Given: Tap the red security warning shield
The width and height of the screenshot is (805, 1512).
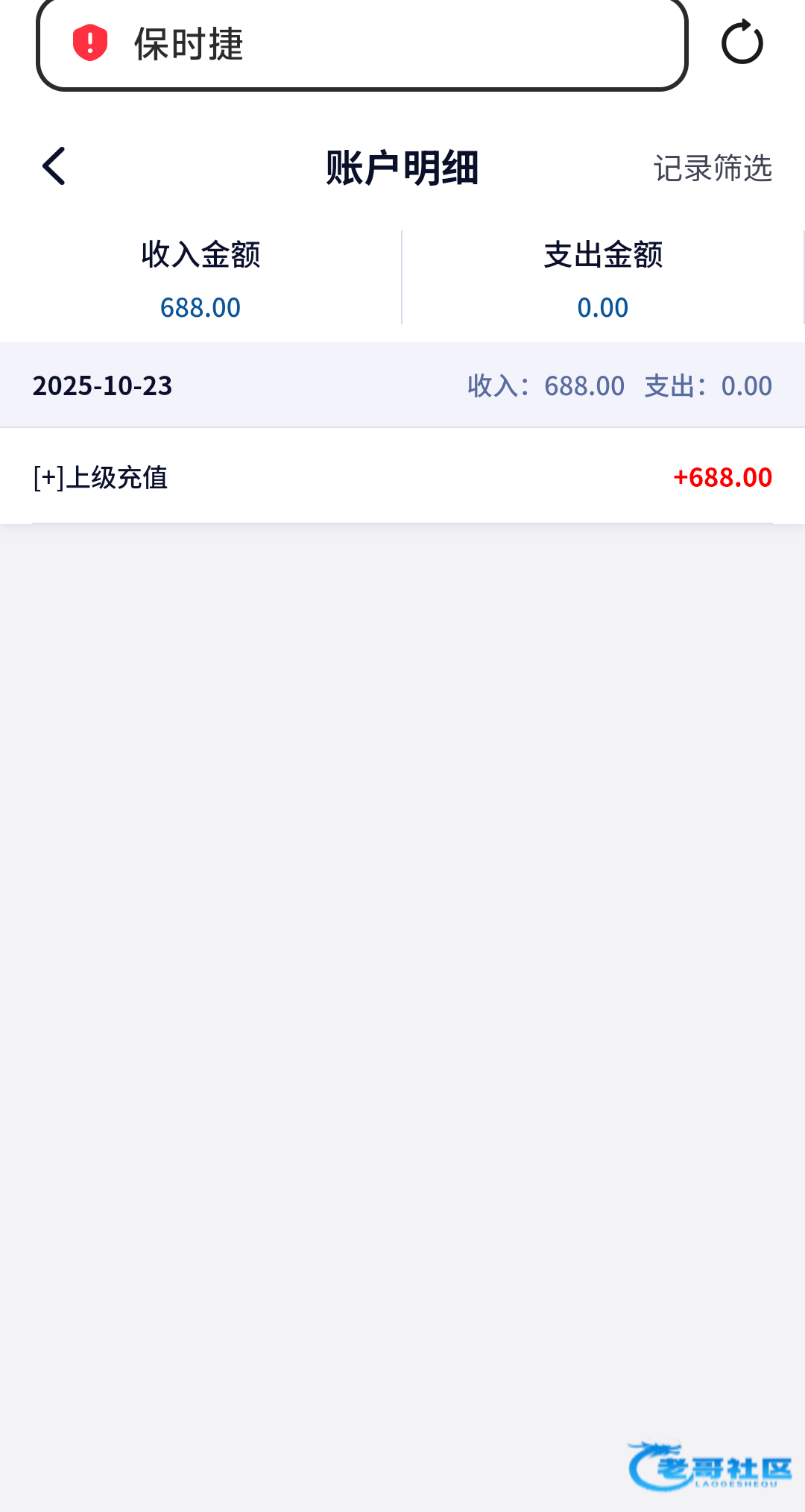Looking at the screenshot, I should pyautogui.click(x=90, y=42).
